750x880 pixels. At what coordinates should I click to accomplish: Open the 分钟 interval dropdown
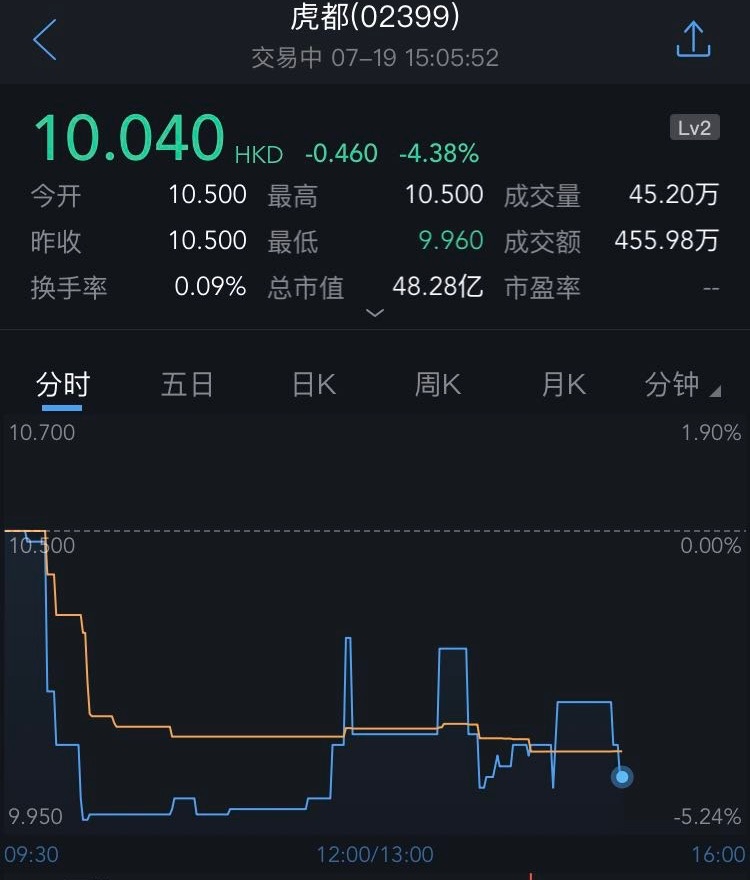[x=682, y=385]
